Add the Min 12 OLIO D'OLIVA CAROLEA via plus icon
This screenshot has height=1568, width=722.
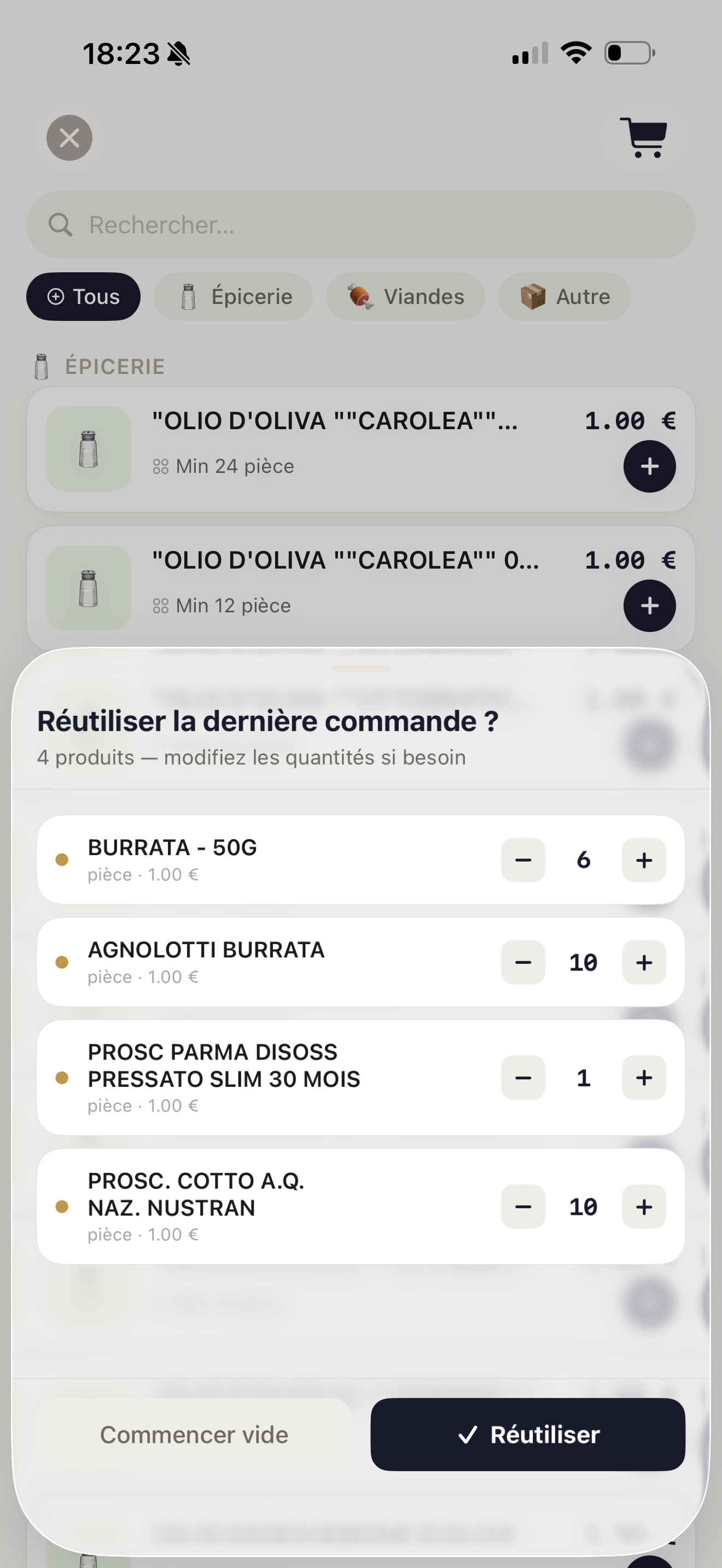coord(650,606)
